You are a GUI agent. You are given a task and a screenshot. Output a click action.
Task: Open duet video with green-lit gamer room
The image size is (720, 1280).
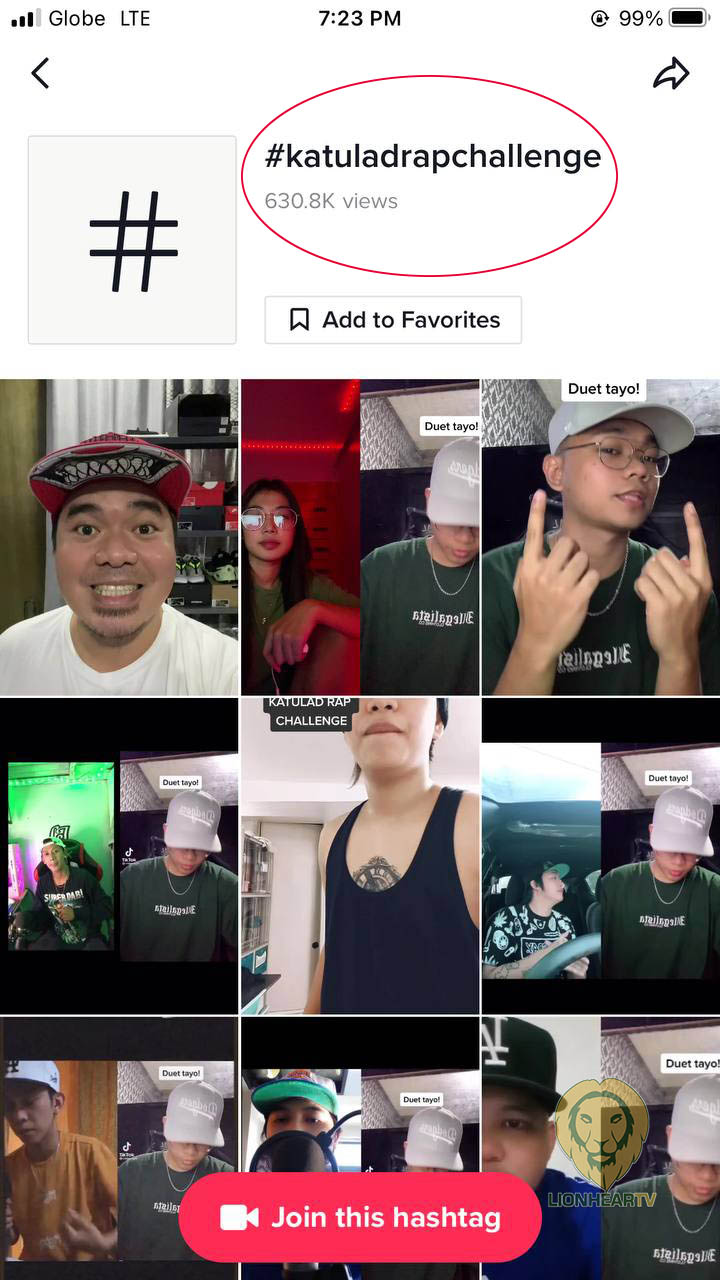pyautogui.click(x=119, y=856)
